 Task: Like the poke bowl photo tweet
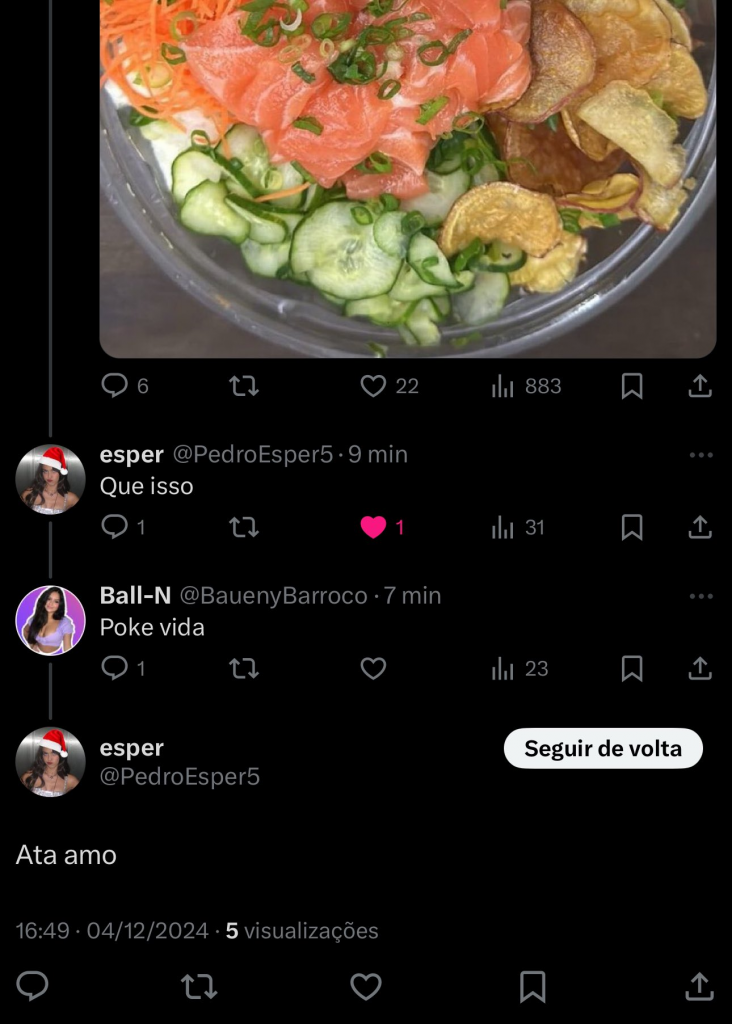coord(374,386)
